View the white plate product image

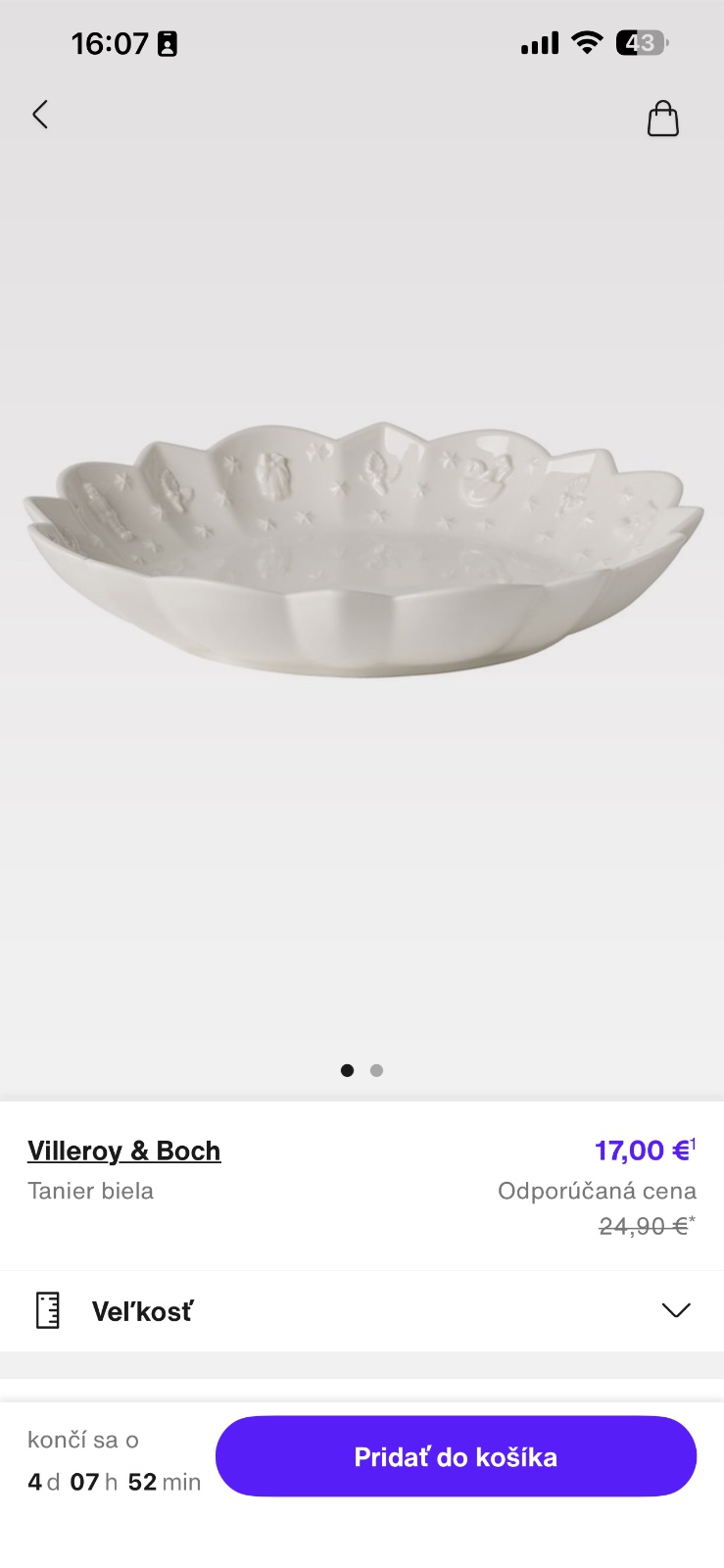(x=362, y=549)
